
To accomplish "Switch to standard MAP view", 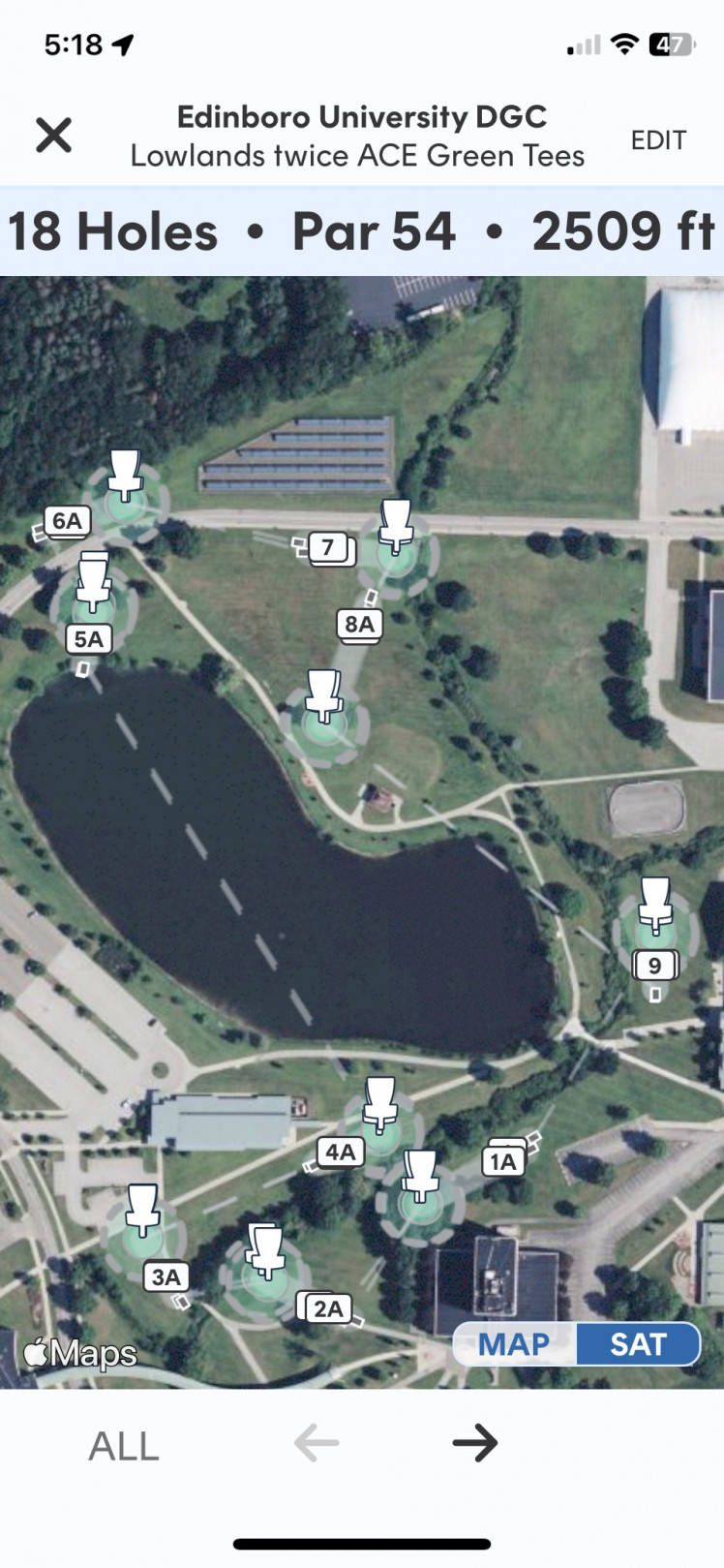I will 514,1344.
